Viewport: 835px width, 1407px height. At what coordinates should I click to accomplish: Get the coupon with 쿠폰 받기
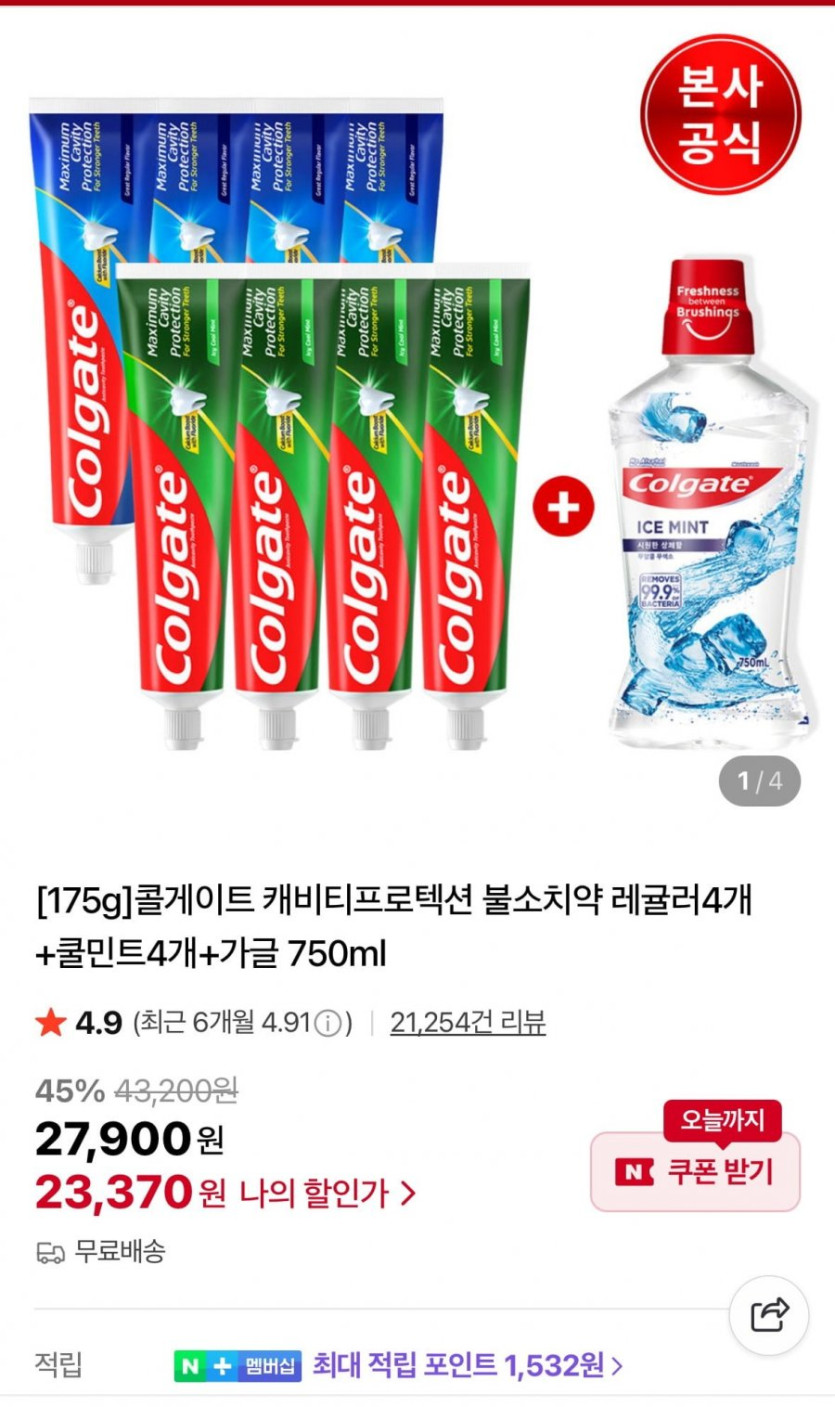coord(696,1172)
